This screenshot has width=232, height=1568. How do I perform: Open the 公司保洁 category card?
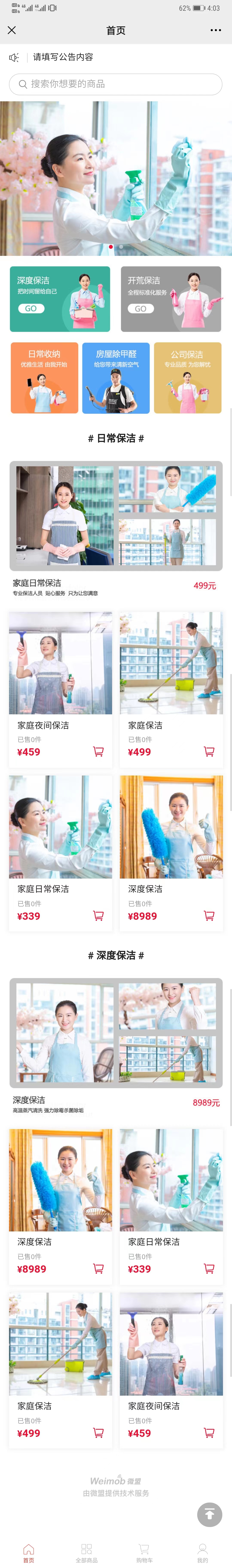coord(188,377)
